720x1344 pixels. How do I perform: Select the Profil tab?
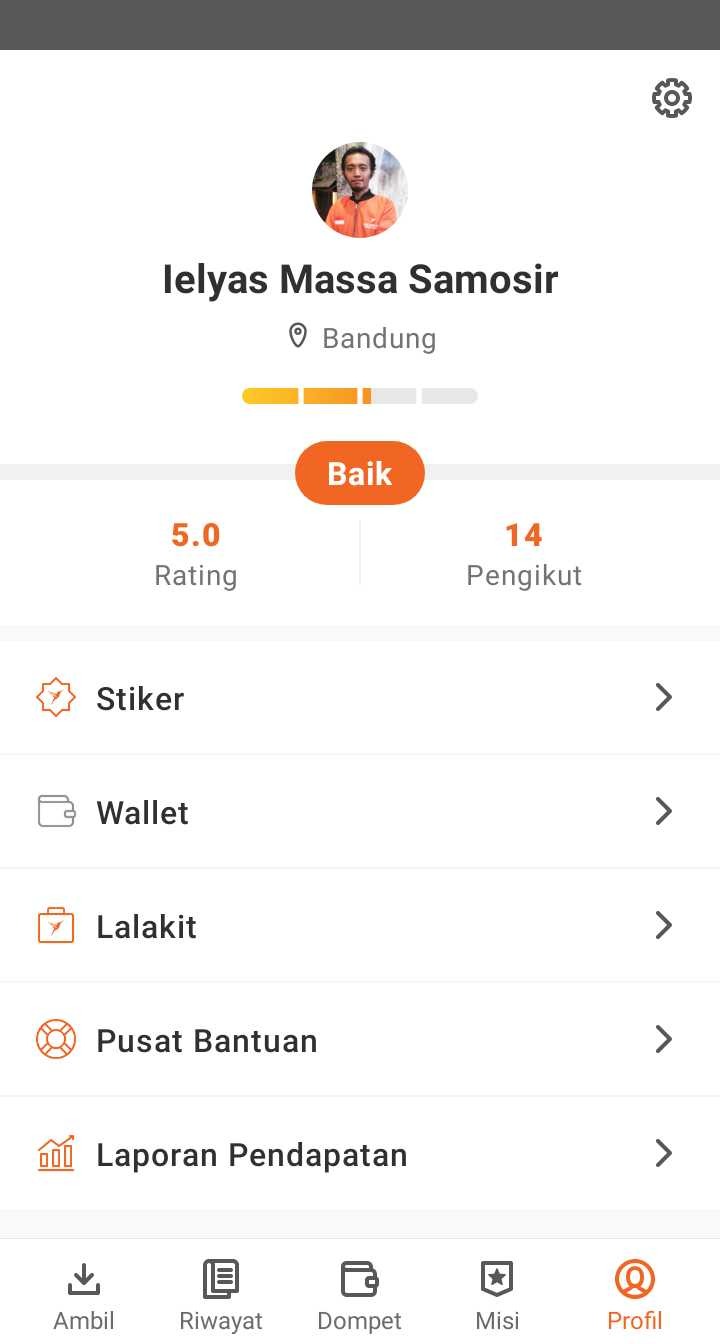click(635, 1296)
